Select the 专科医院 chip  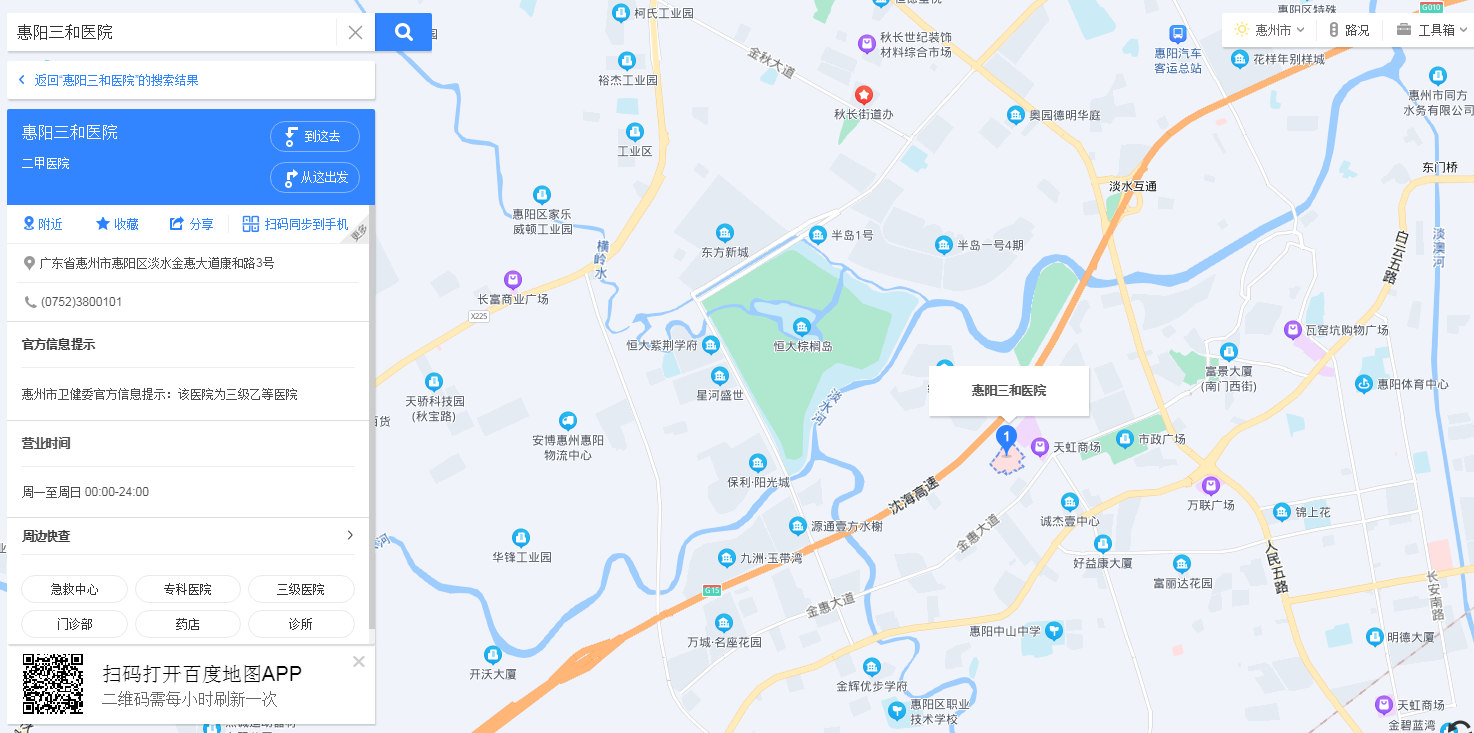(x=188, y=589)
